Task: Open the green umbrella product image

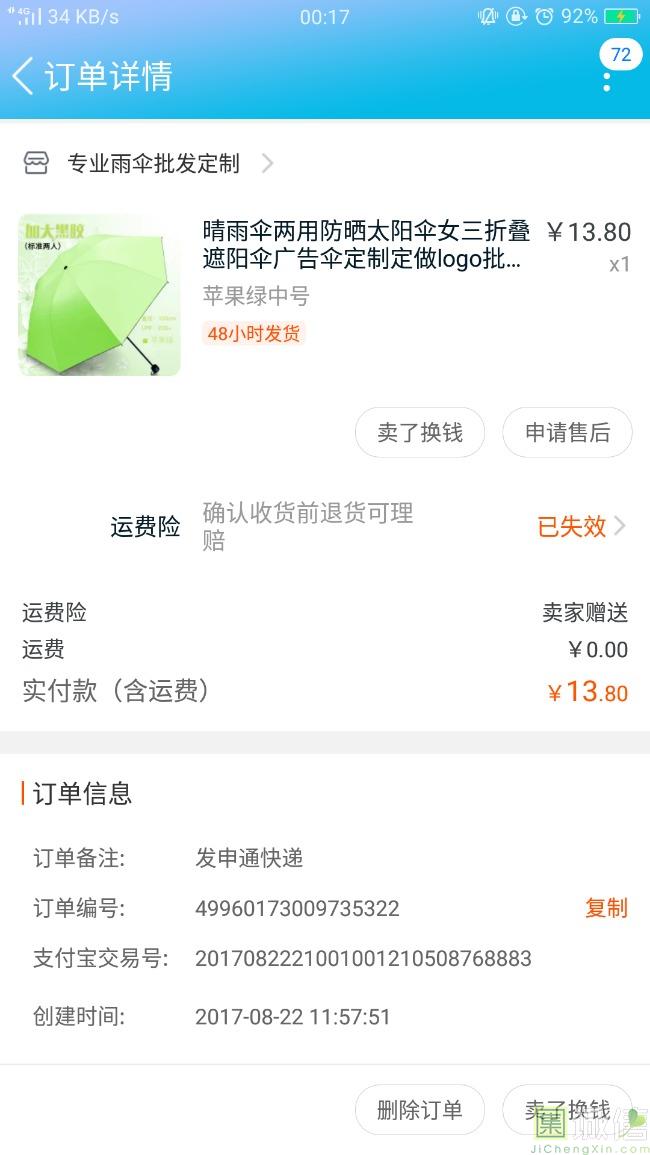Action: 99,295
